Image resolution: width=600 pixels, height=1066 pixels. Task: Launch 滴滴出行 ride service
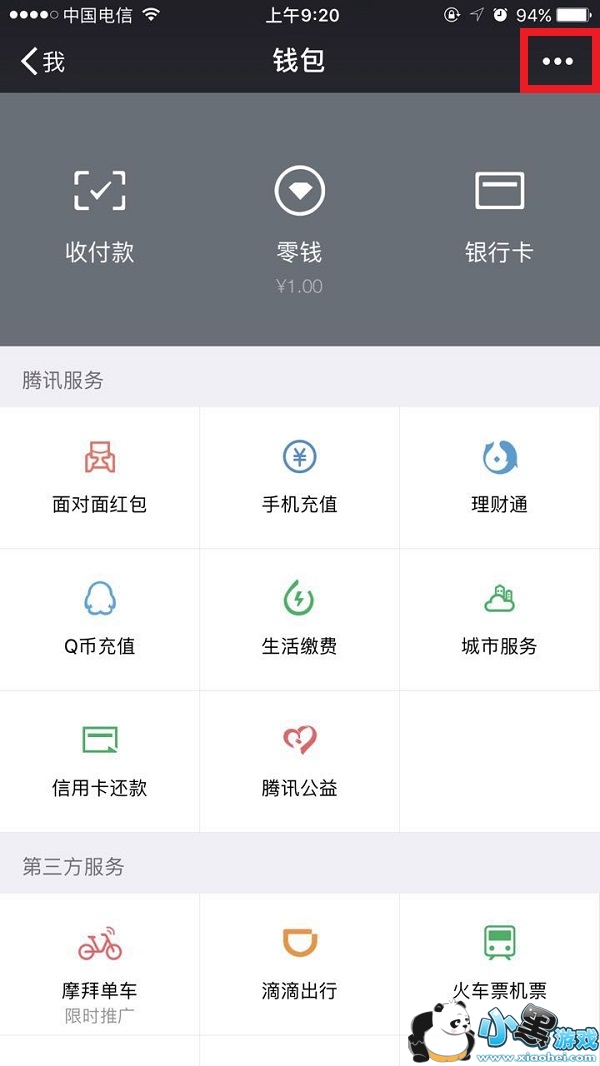point(299,963)
